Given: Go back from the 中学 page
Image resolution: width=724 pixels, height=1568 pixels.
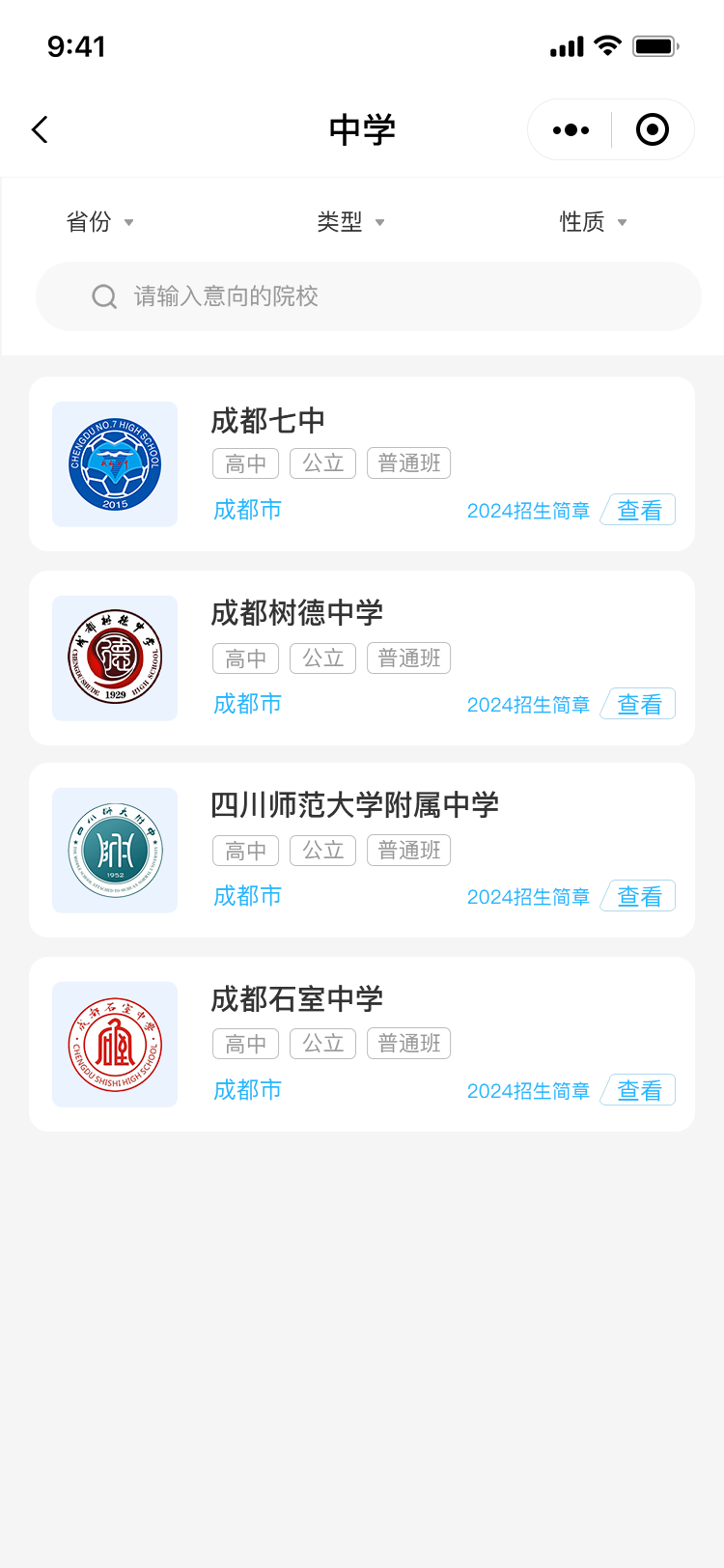Looking at the screenshot, I should click(40, 129).
